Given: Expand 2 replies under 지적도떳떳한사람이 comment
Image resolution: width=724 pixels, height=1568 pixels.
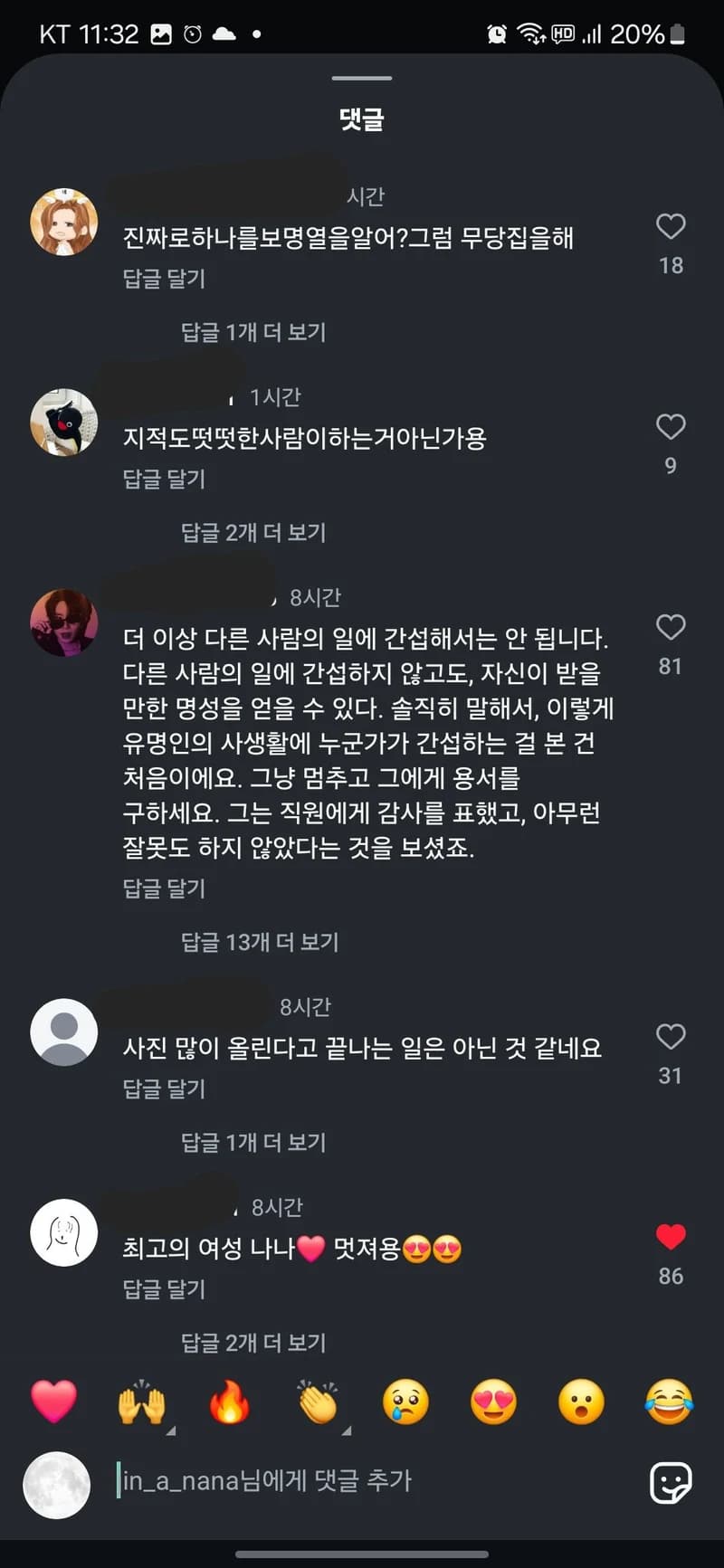Looking at the screenshot, I should [253, 532].
